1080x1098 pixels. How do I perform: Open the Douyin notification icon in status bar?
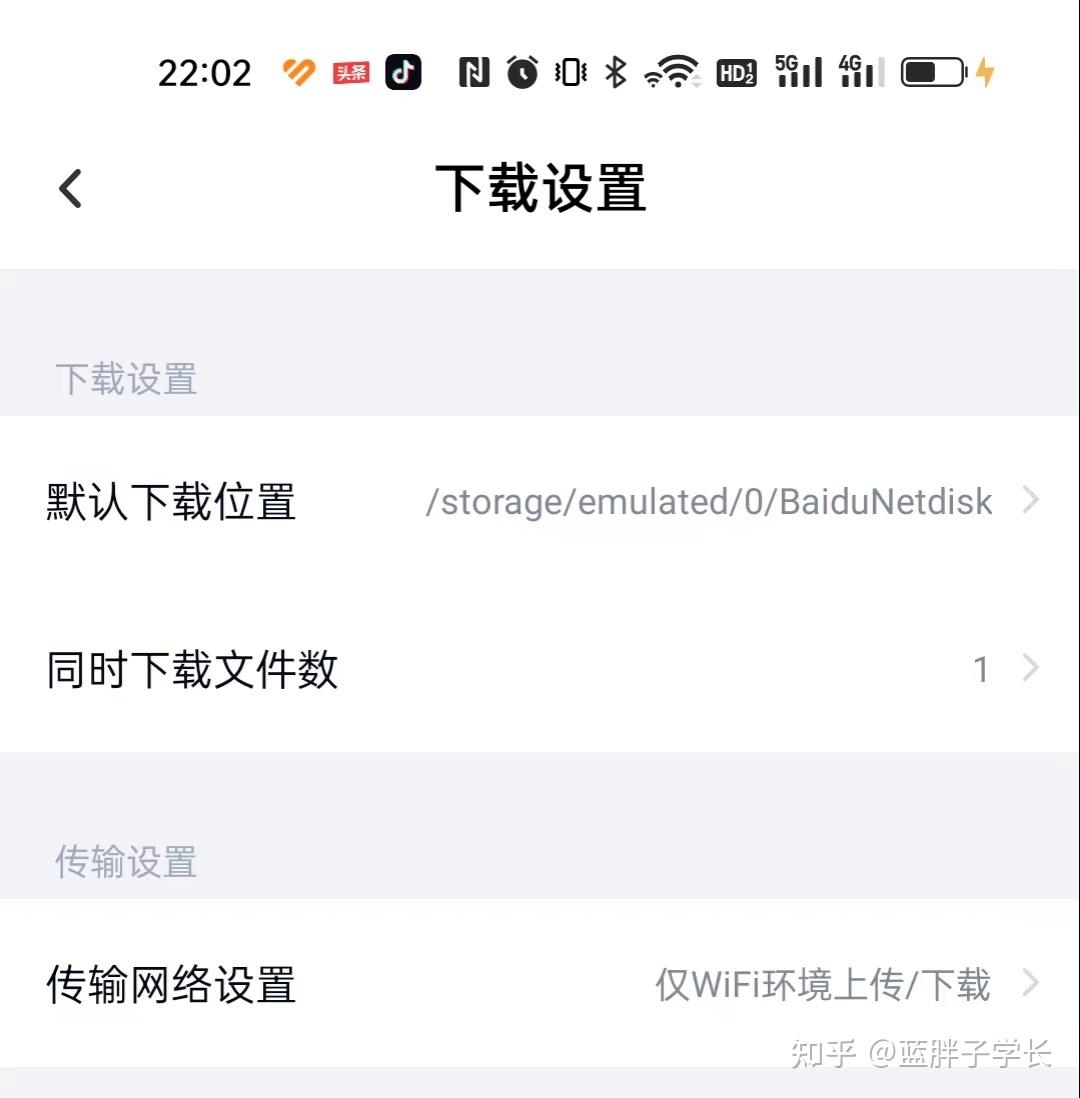click(x=403, y=72)
